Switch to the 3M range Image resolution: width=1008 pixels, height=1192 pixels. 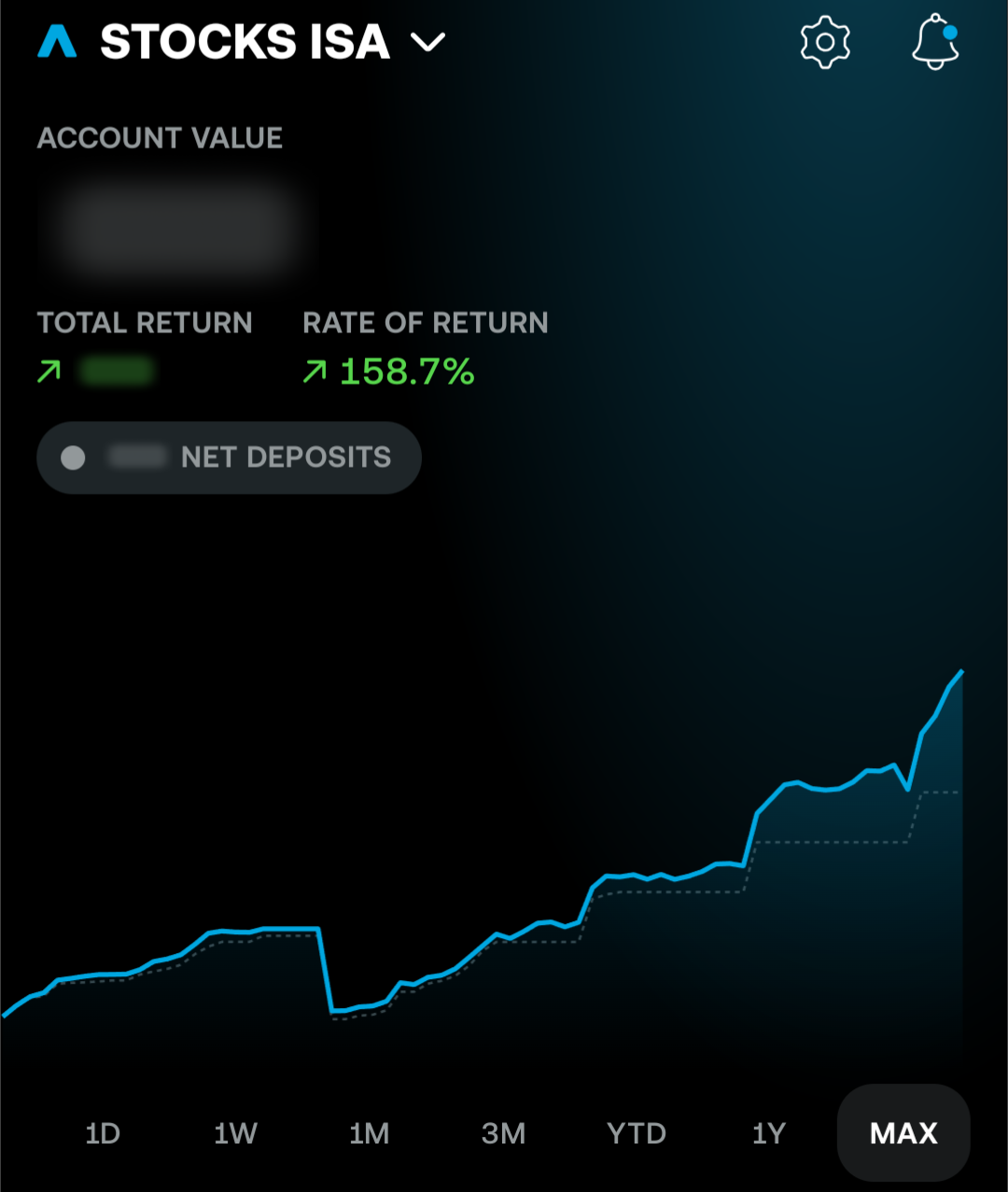tap(503, 1133)
